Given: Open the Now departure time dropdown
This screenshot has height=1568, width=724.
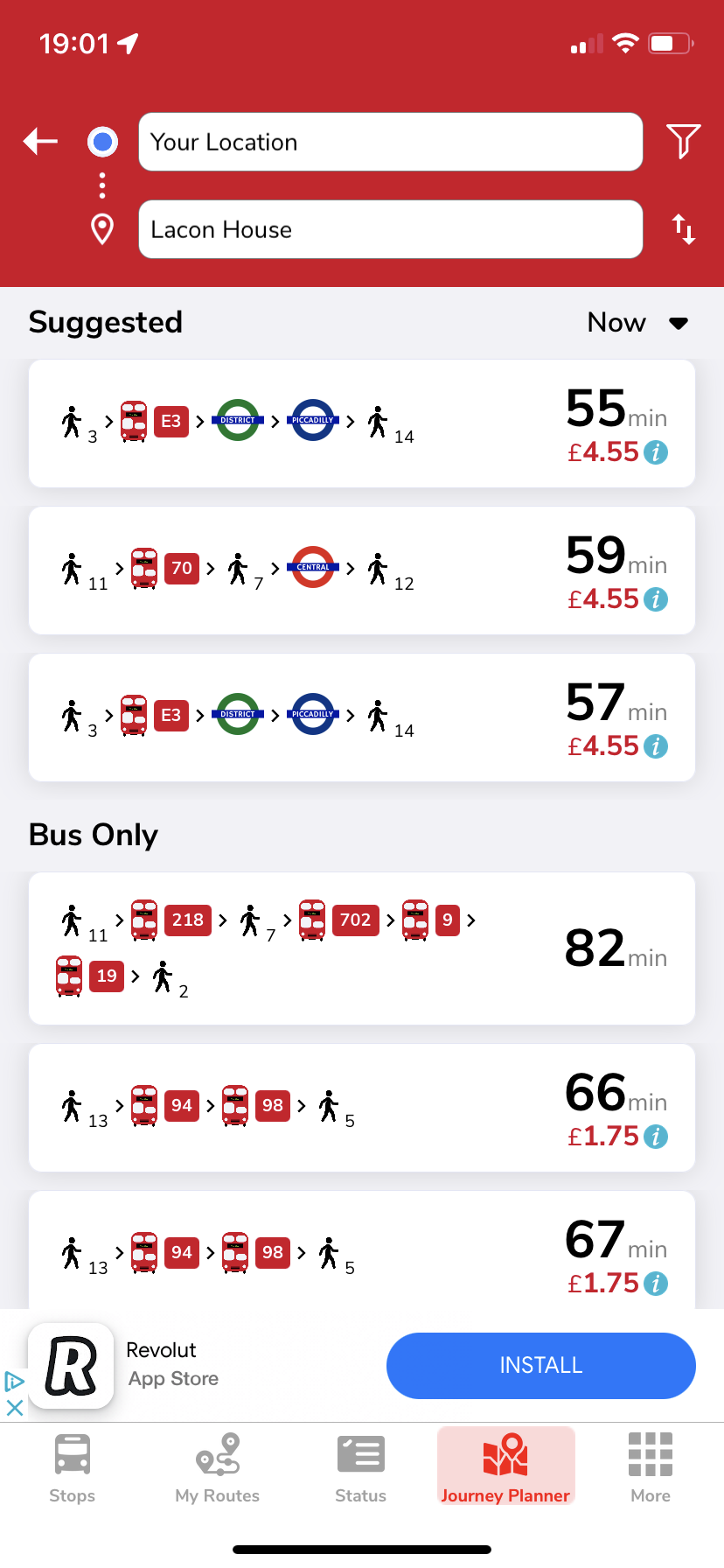Looking at the screenshot, I should (637, 323).
